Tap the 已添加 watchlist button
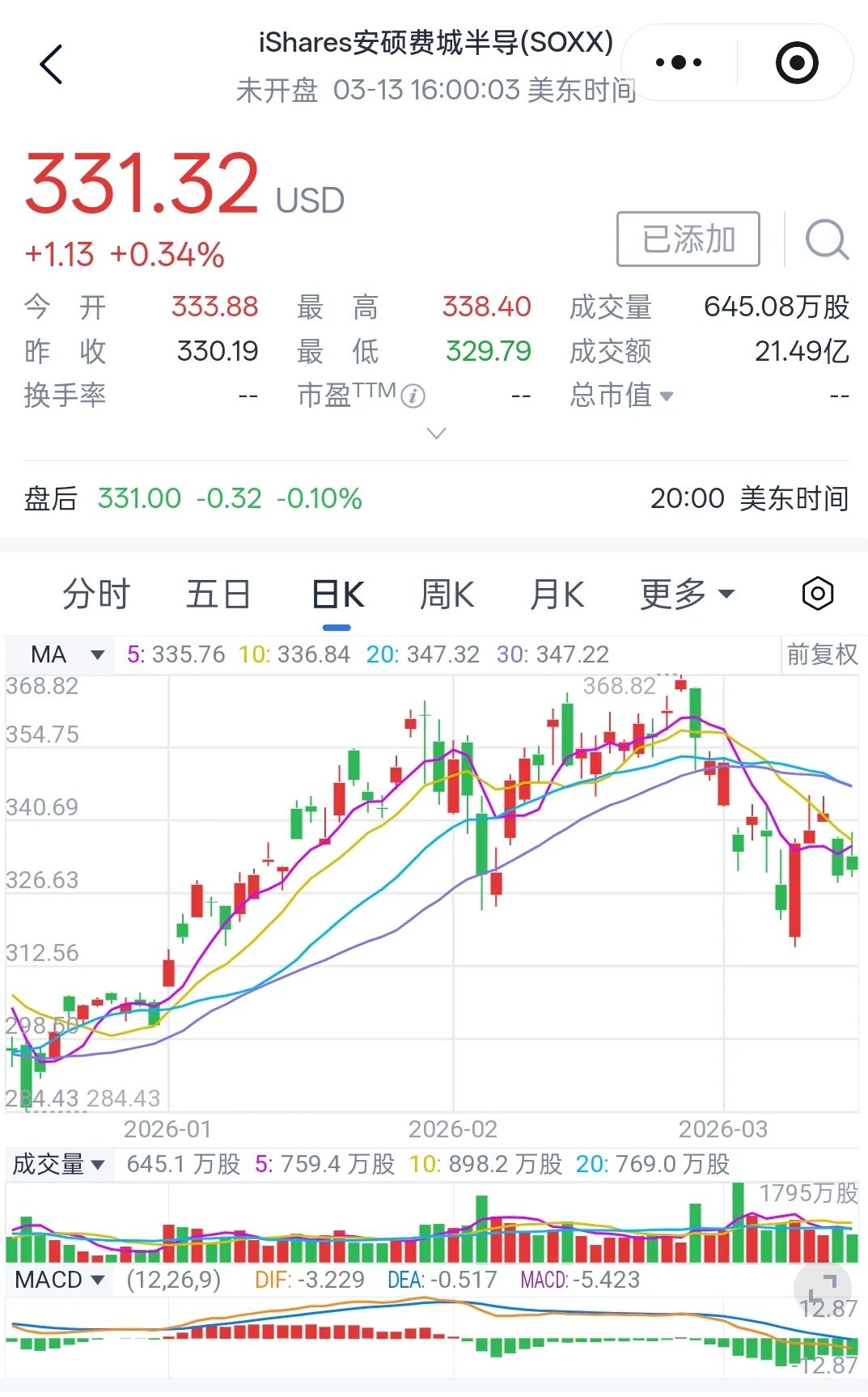The image size is (868, 1397). pyautogui.click(x=688, y=239)
